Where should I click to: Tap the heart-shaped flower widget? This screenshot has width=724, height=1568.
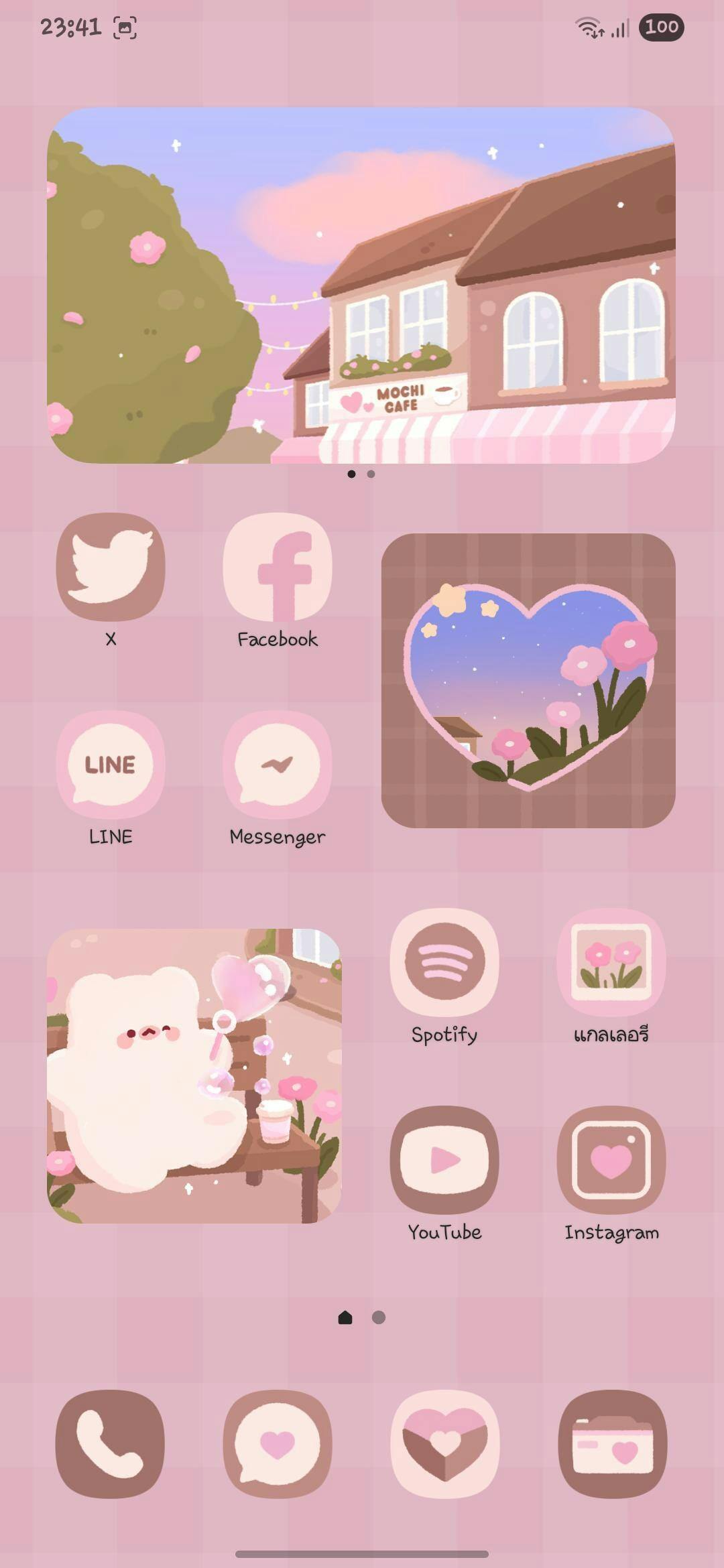point(528,681)
